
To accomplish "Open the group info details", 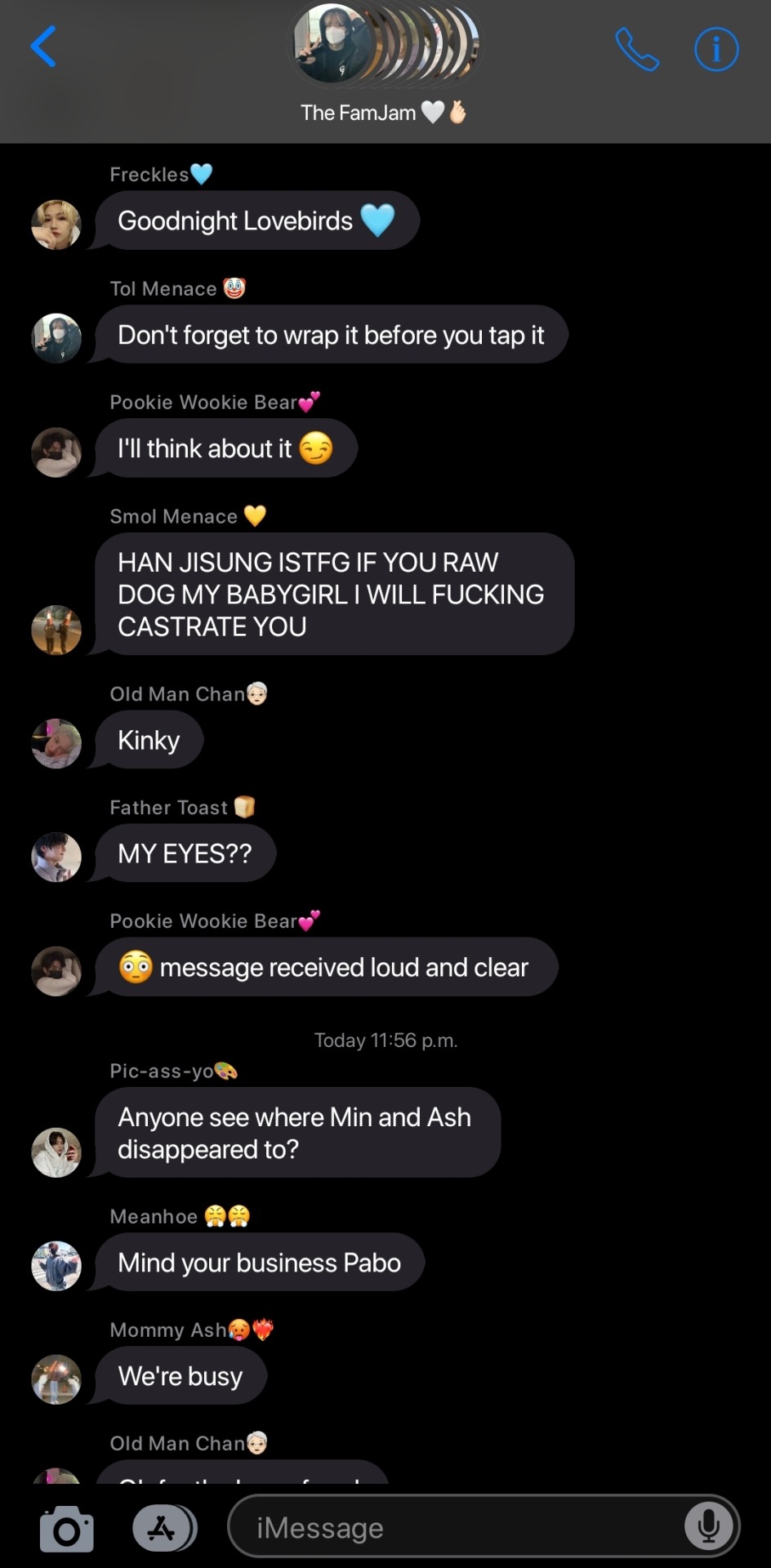I will pos(716,50).
